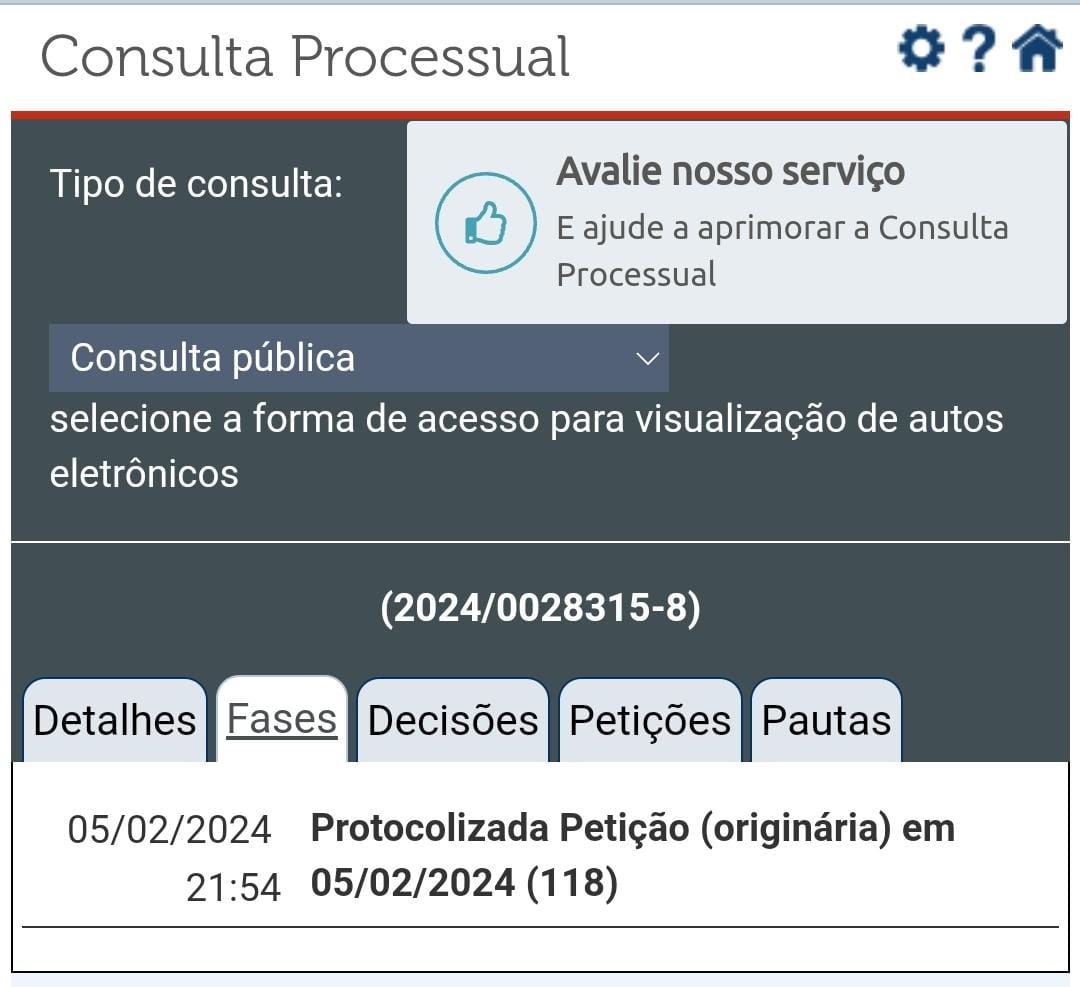Switch to the Decisões tab
The height and width of the screenshot is (987, 1080).
[x=453, y=721]
